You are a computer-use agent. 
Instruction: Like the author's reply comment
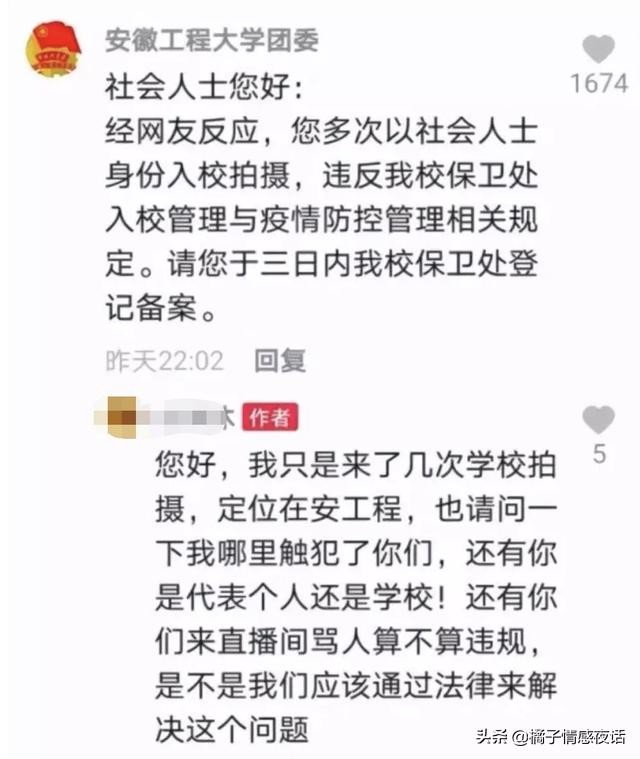598,419
